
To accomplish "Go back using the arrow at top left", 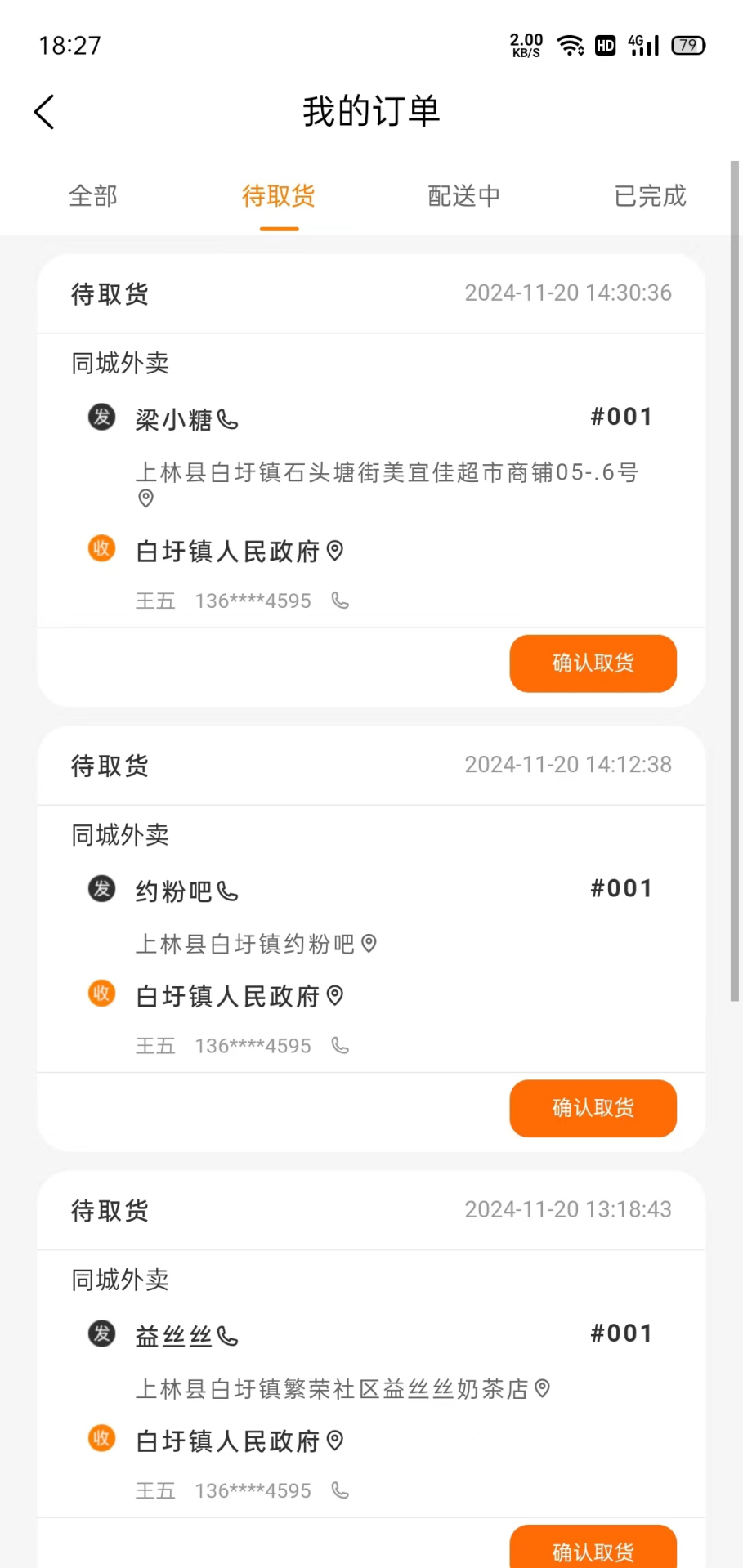I will (43, 111).
